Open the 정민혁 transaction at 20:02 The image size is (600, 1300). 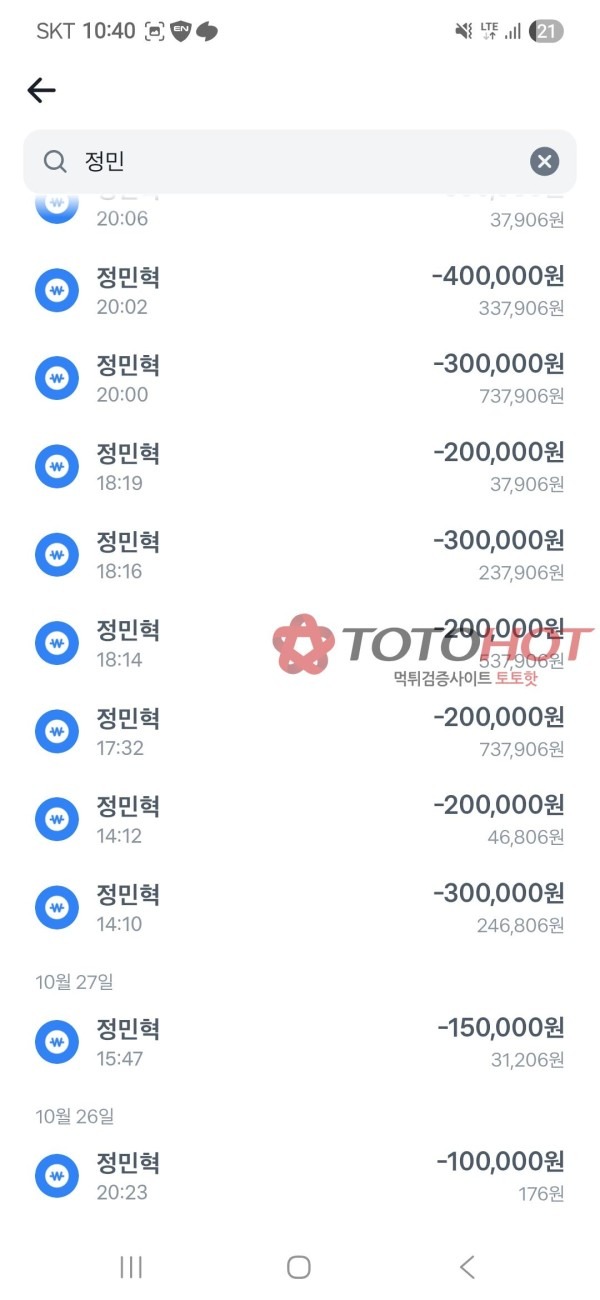(x=300, y=291)
